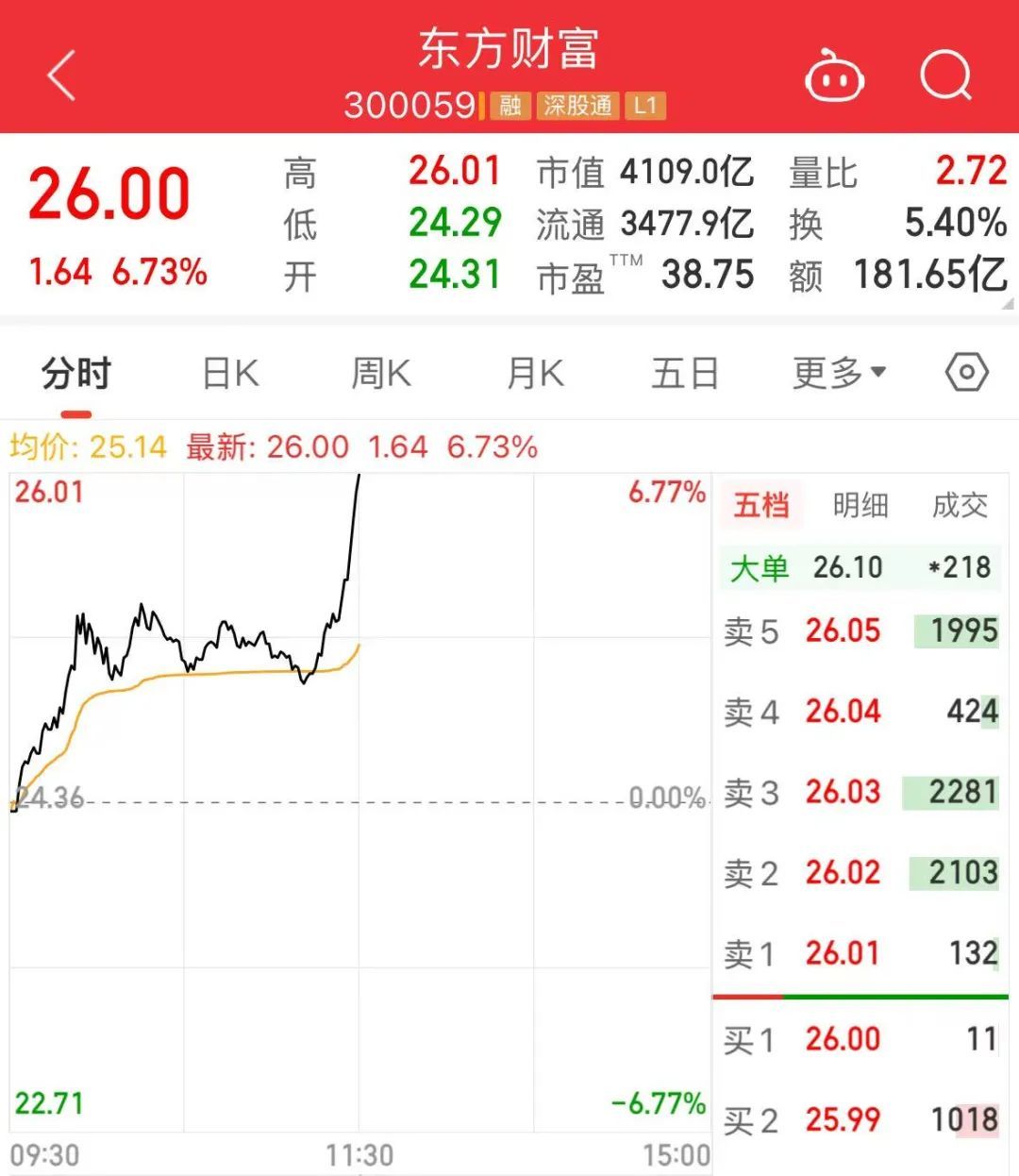
Task: Select the 五档 order book tab
Action: tap(761, 506)
